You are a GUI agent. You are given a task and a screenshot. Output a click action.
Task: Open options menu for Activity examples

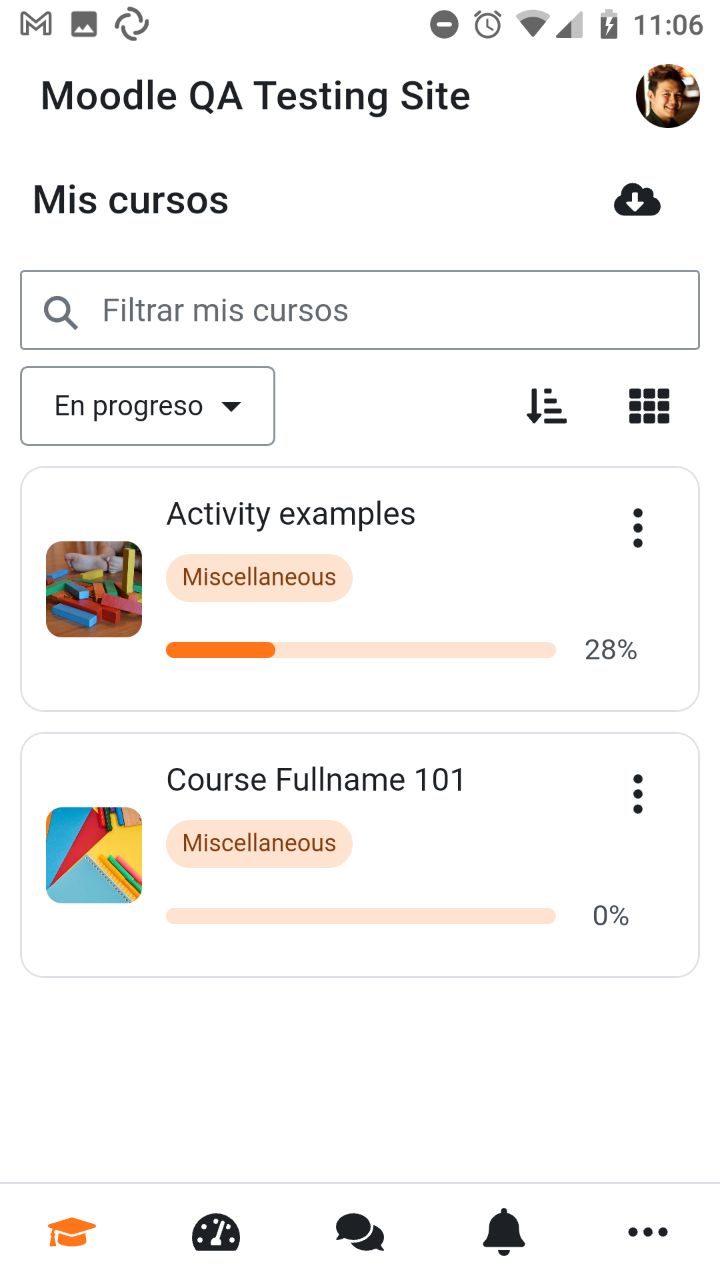(x=637, y=528)
